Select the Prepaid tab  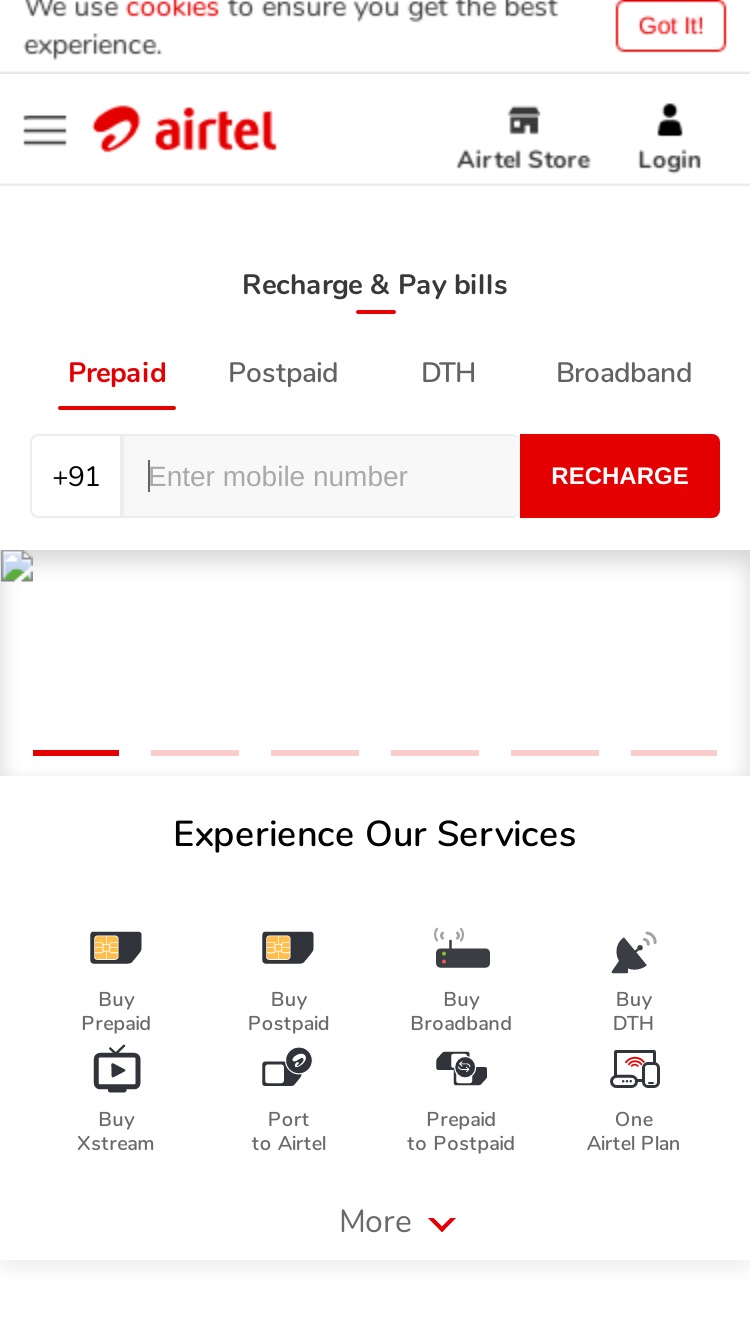[117, 373]
